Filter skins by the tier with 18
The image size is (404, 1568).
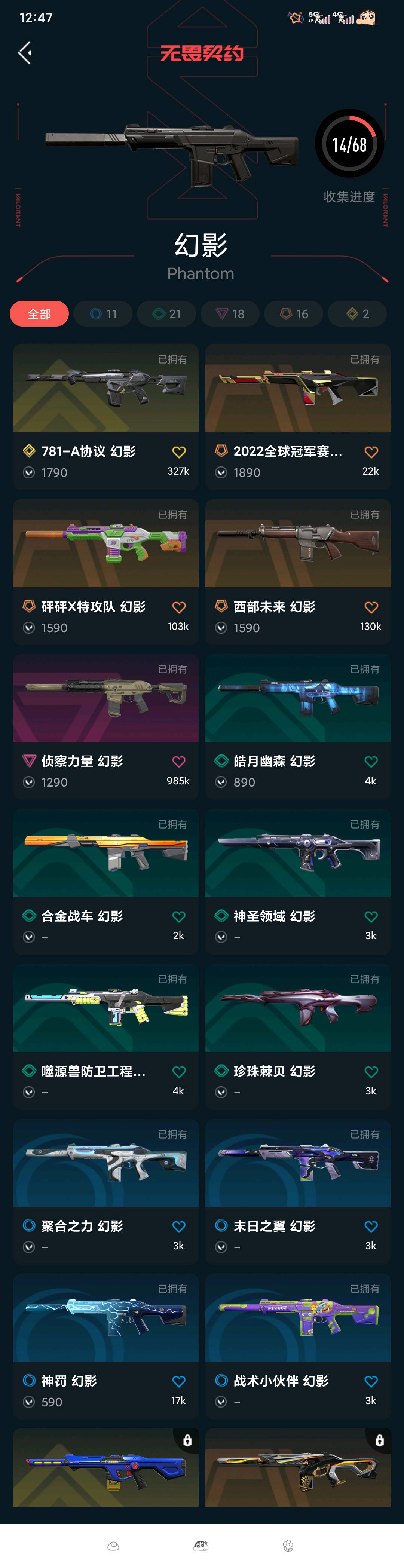tap(230, 314)
